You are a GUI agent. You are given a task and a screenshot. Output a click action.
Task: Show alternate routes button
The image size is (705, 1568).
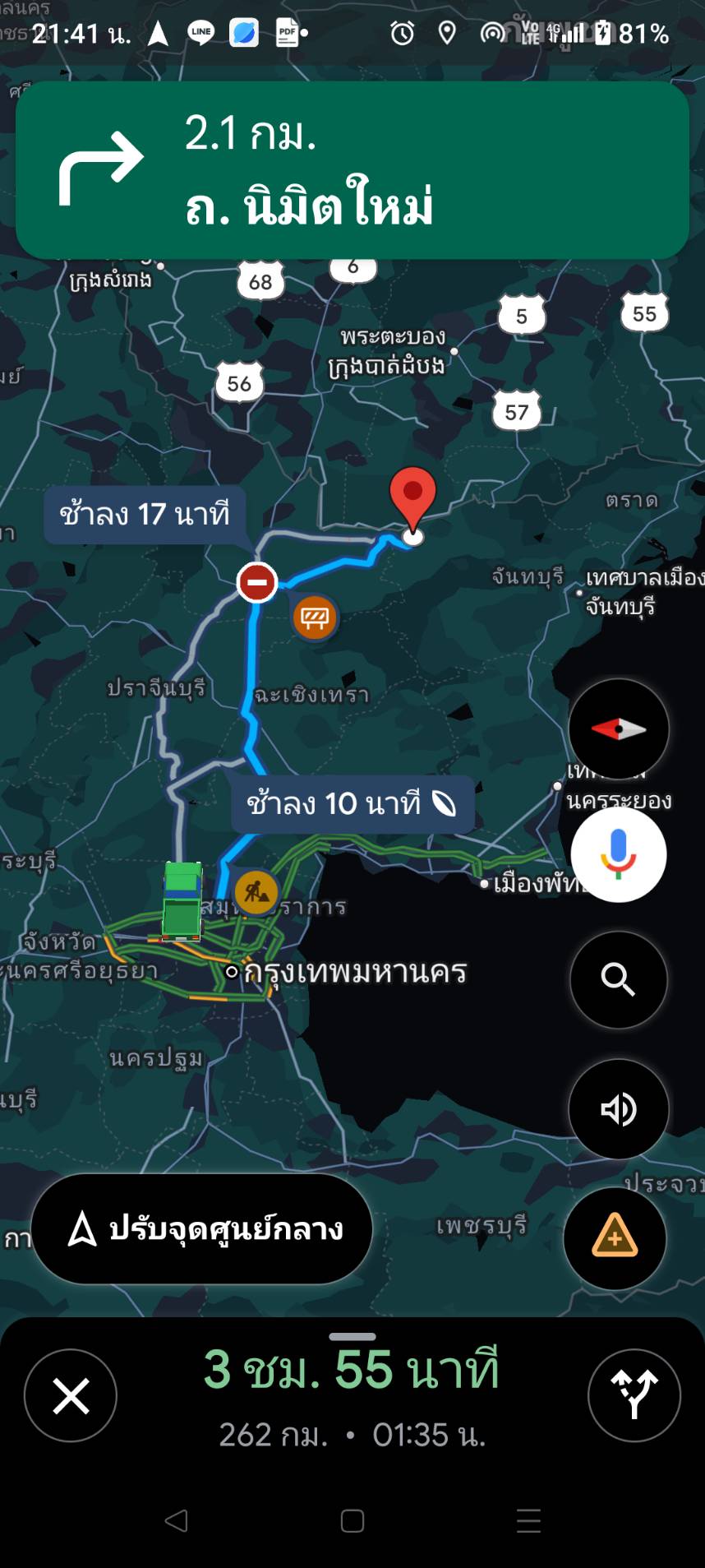(634, 1395)
